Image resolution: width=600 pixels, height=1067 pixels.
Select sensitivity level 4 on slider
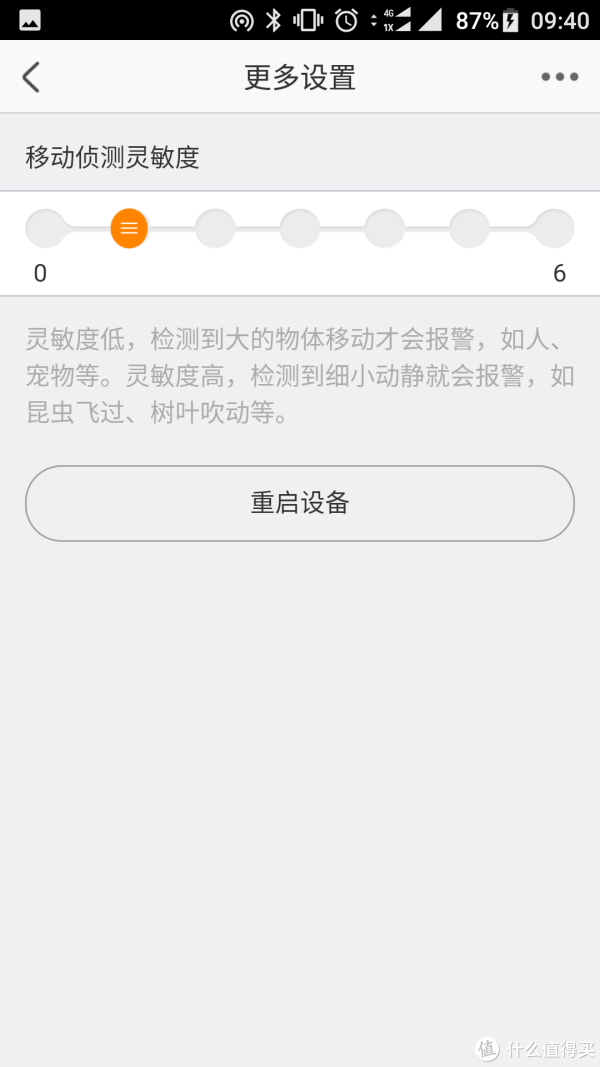coord(385,229)
